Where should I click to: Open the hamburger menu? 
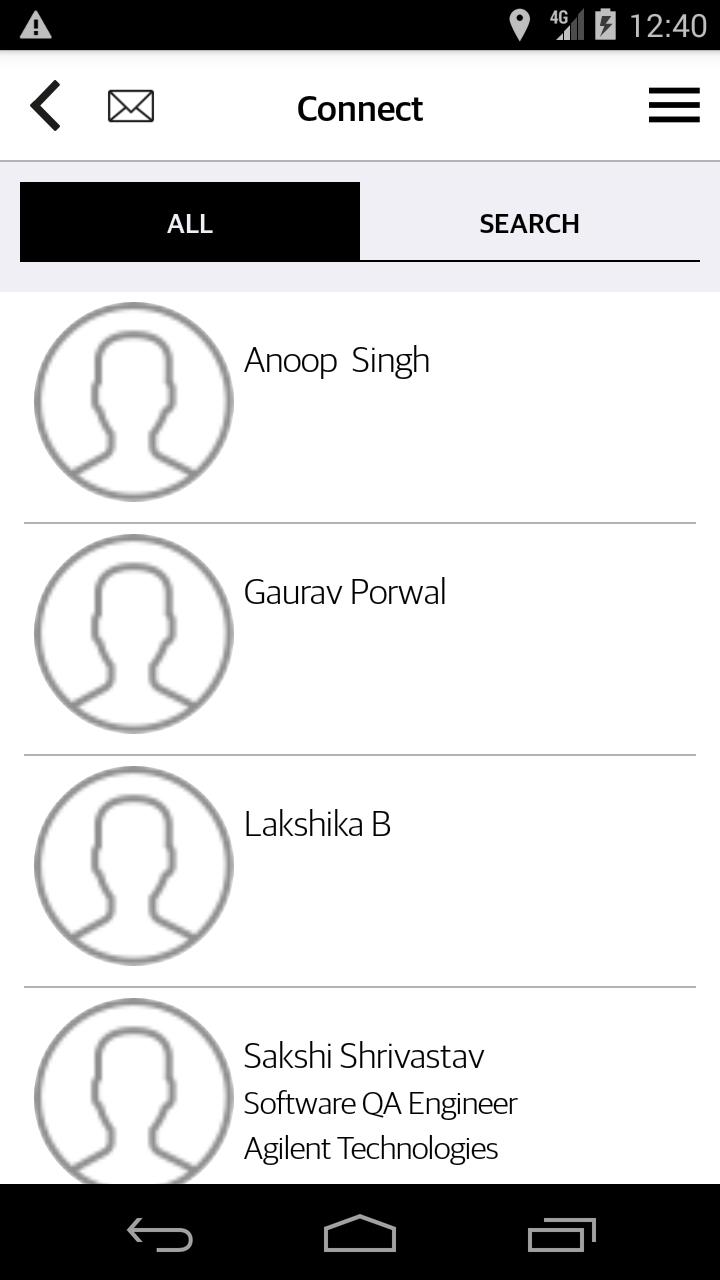(x=673, y=106)
